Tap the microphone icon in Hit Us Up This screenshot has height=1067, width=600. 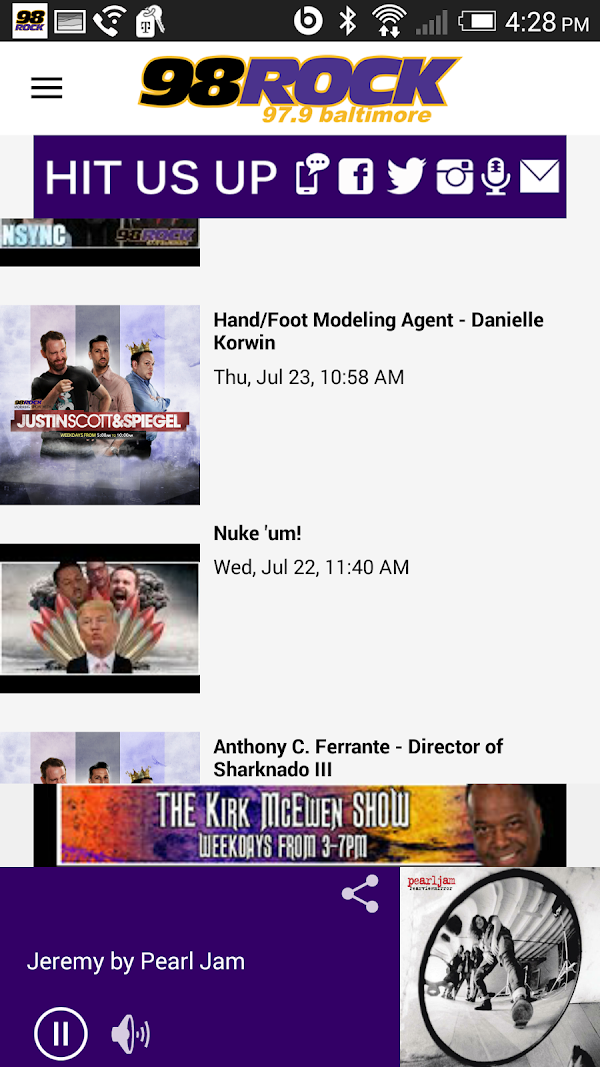(x=496, y=177)
